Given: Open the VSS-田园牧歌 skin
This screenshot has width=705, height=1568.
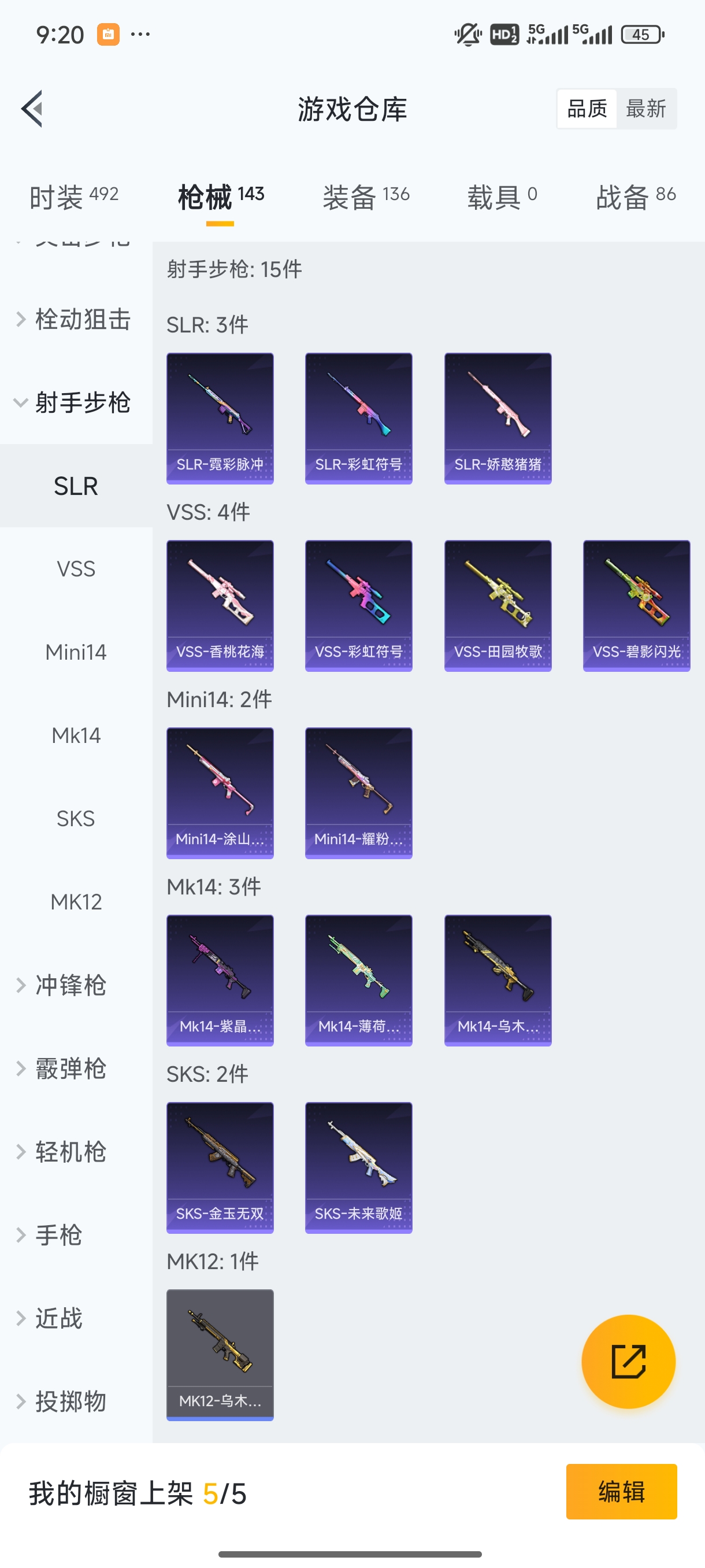Looking at the screenshot, I should click(x=498, y=606).
